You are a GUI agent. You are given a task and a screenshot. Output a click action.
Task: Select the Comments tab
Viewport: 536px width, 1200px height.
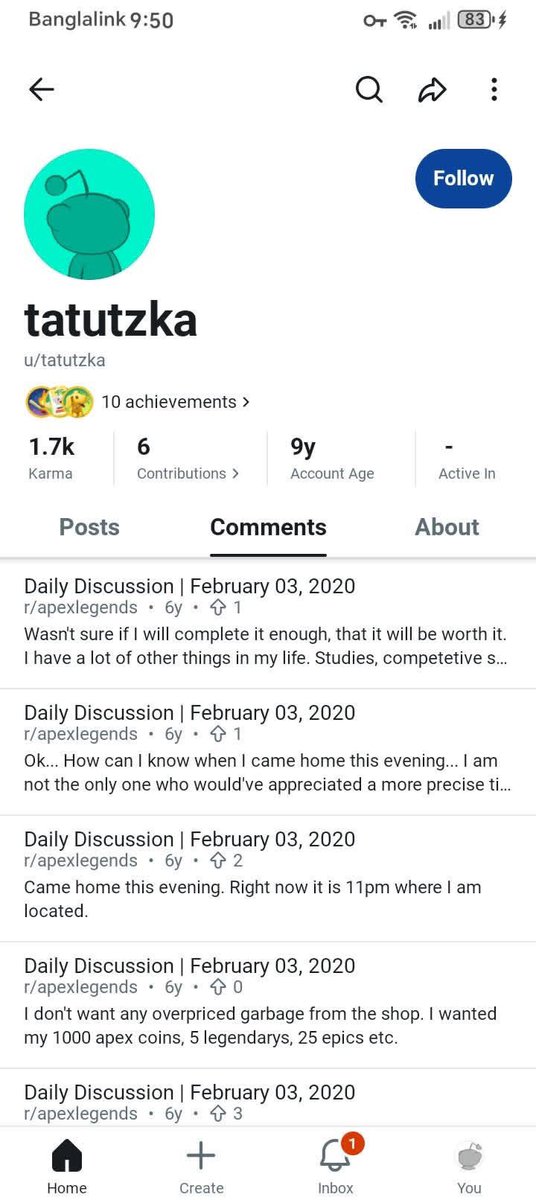click(268, 527)
